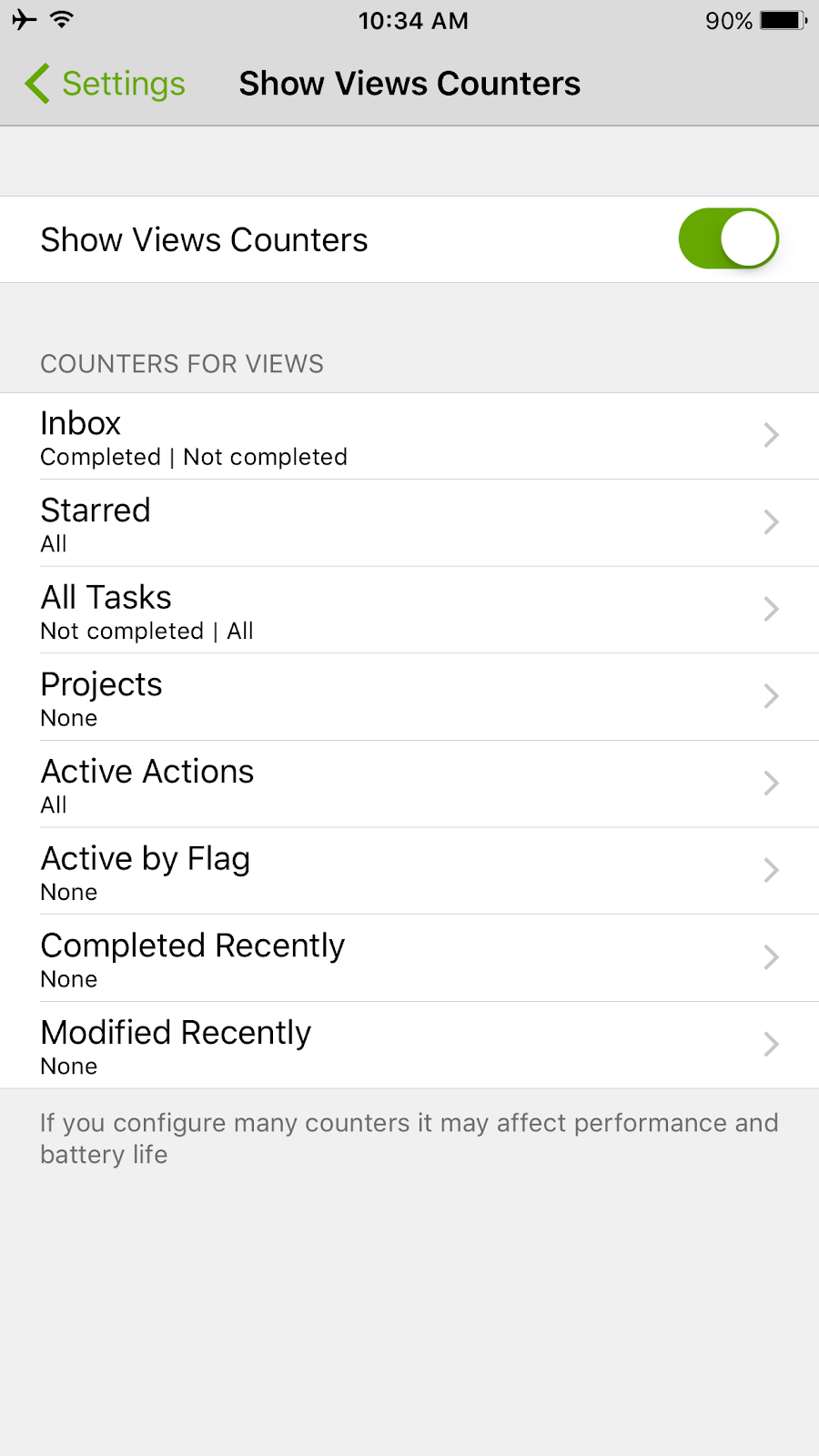Viewport: 819px width, 1456px height.
Task: Configure the Active Actions counter
Action: click(x=409, y=784)
